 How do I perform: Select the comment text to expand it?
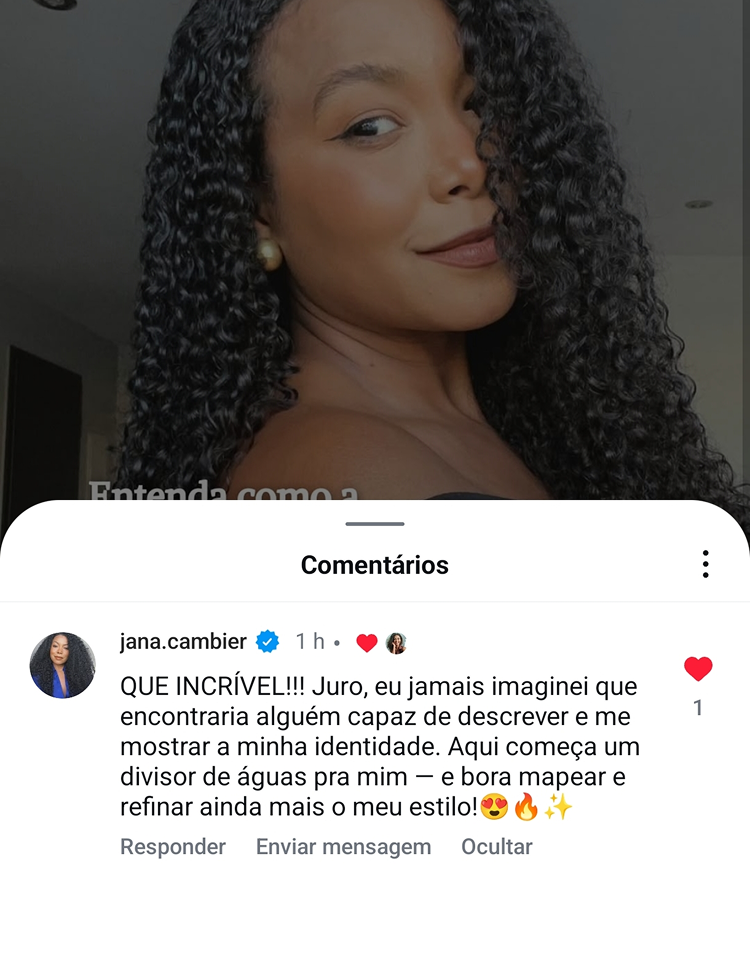375,745
